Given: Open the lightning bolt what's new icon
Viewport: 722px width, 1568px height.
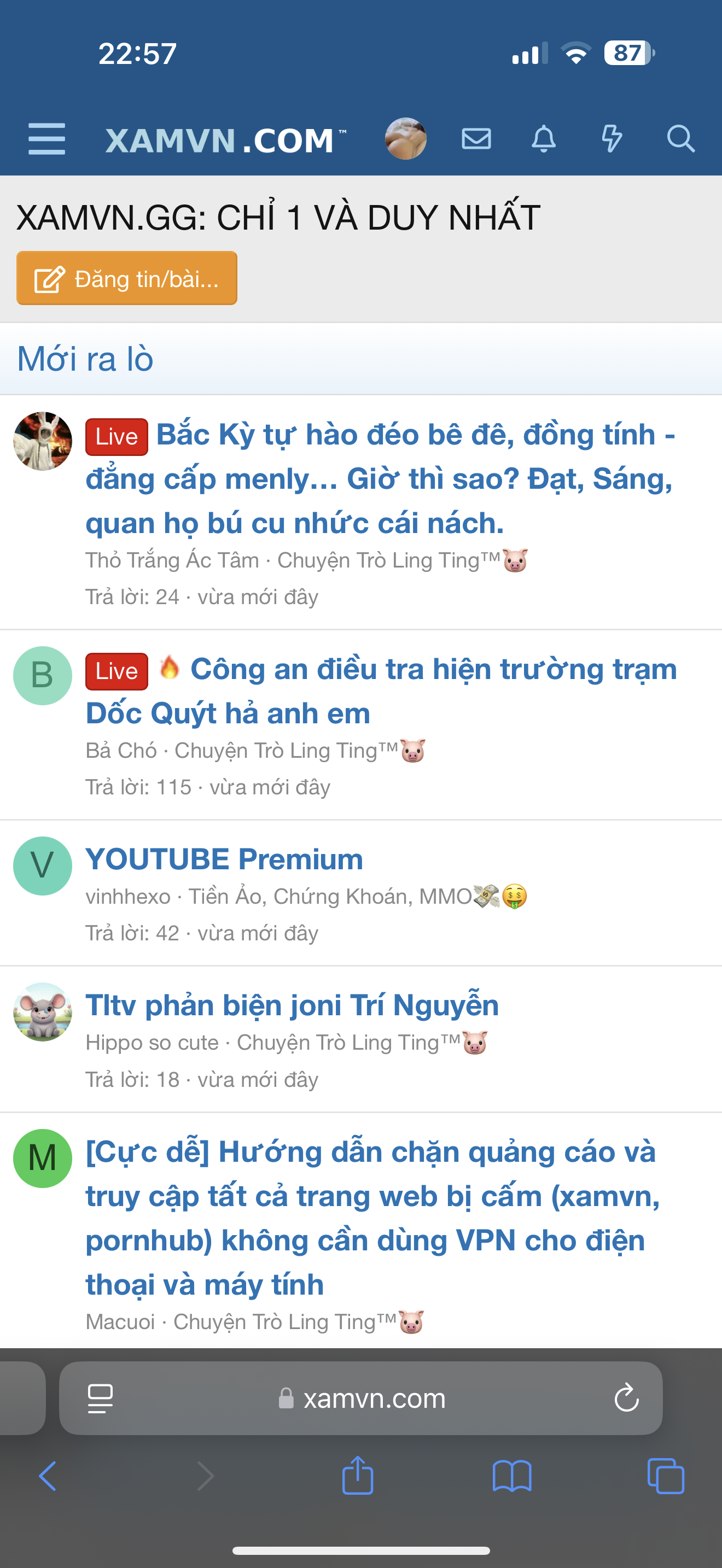Looking at the screenshot, I should (611, 139).
